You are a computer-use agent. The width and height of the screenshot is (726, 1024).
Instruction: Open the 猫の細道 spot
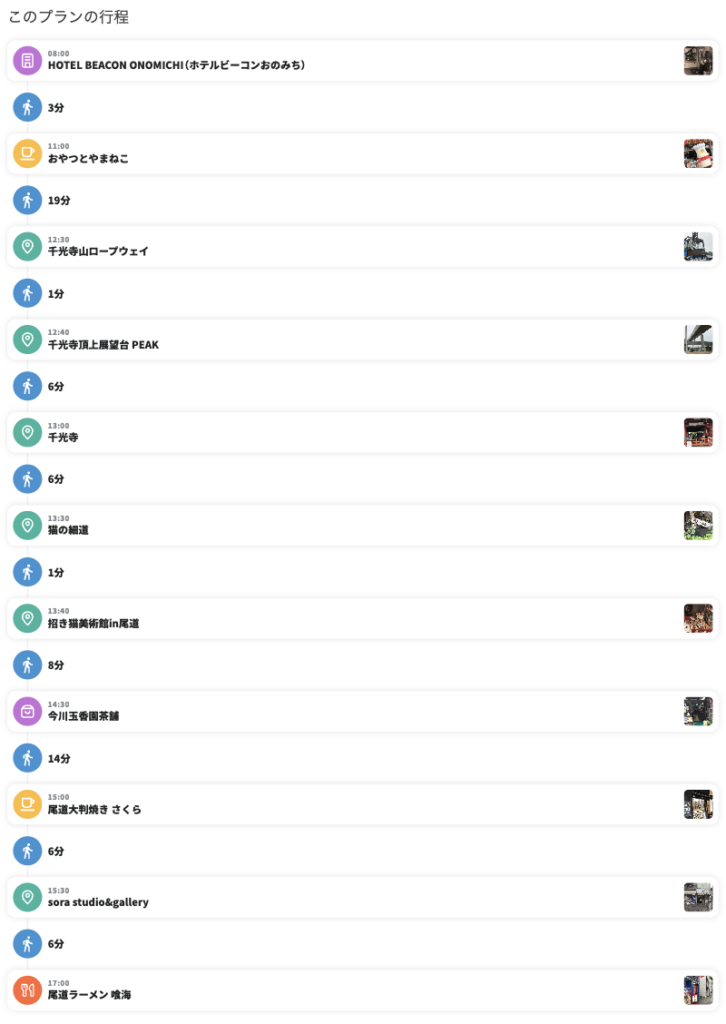(x=360, y=526)
